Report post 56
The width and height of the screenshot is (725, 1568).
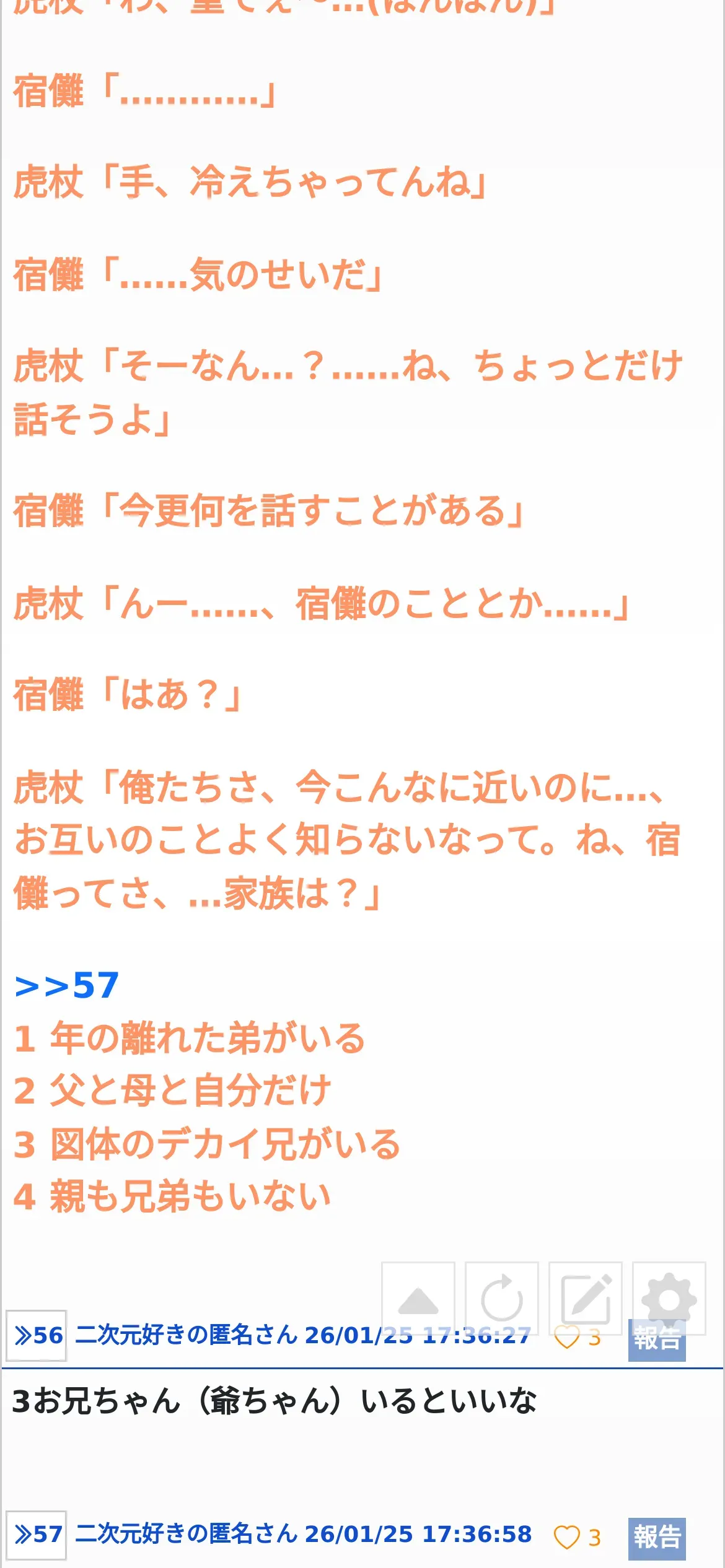(657, 1341)
